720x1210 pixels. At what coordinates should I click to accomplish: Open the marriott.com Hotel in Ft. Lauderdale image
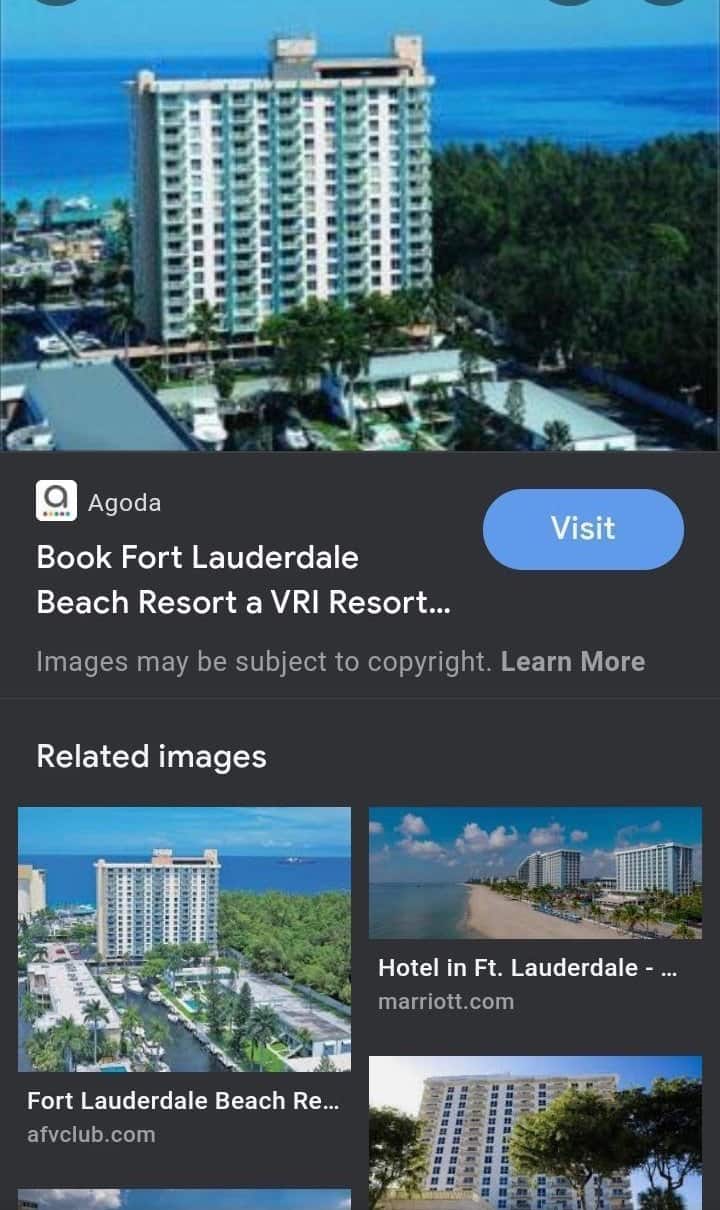click(535, 873)
